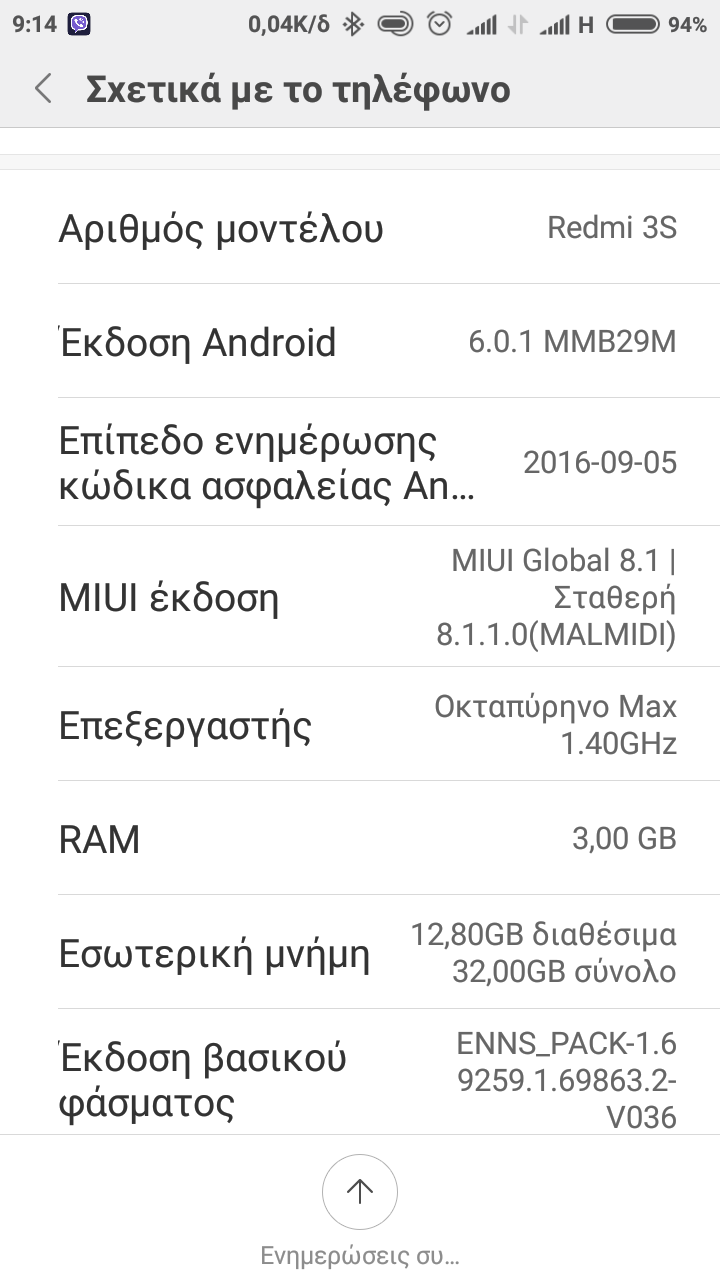Go back from Σχετικά με το τηλέφωνο
720x1280 pixels.
[x=42, y=89]
